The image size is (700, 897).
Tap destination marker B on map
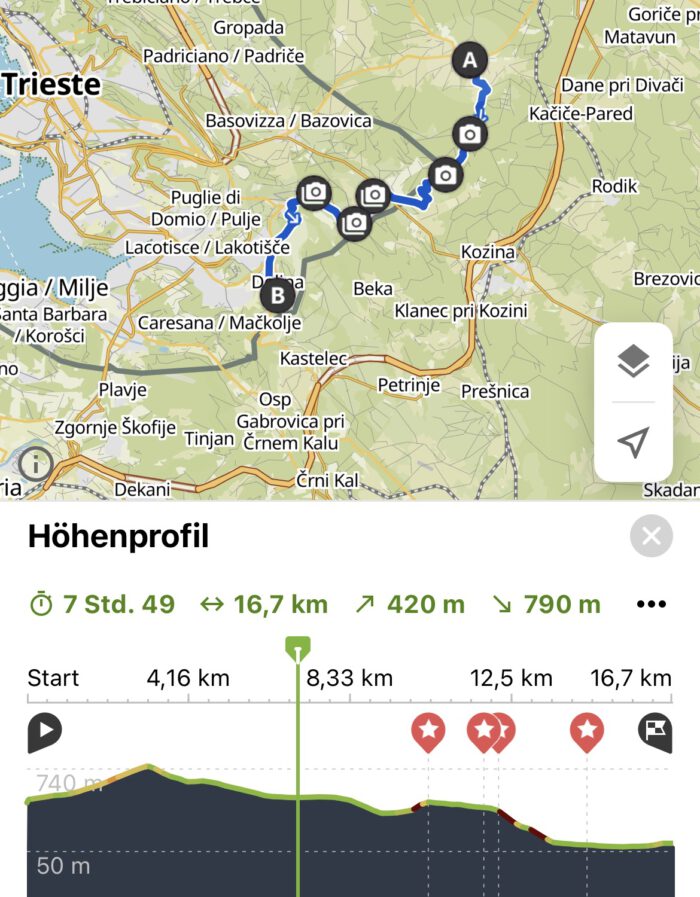click(278, 295)
